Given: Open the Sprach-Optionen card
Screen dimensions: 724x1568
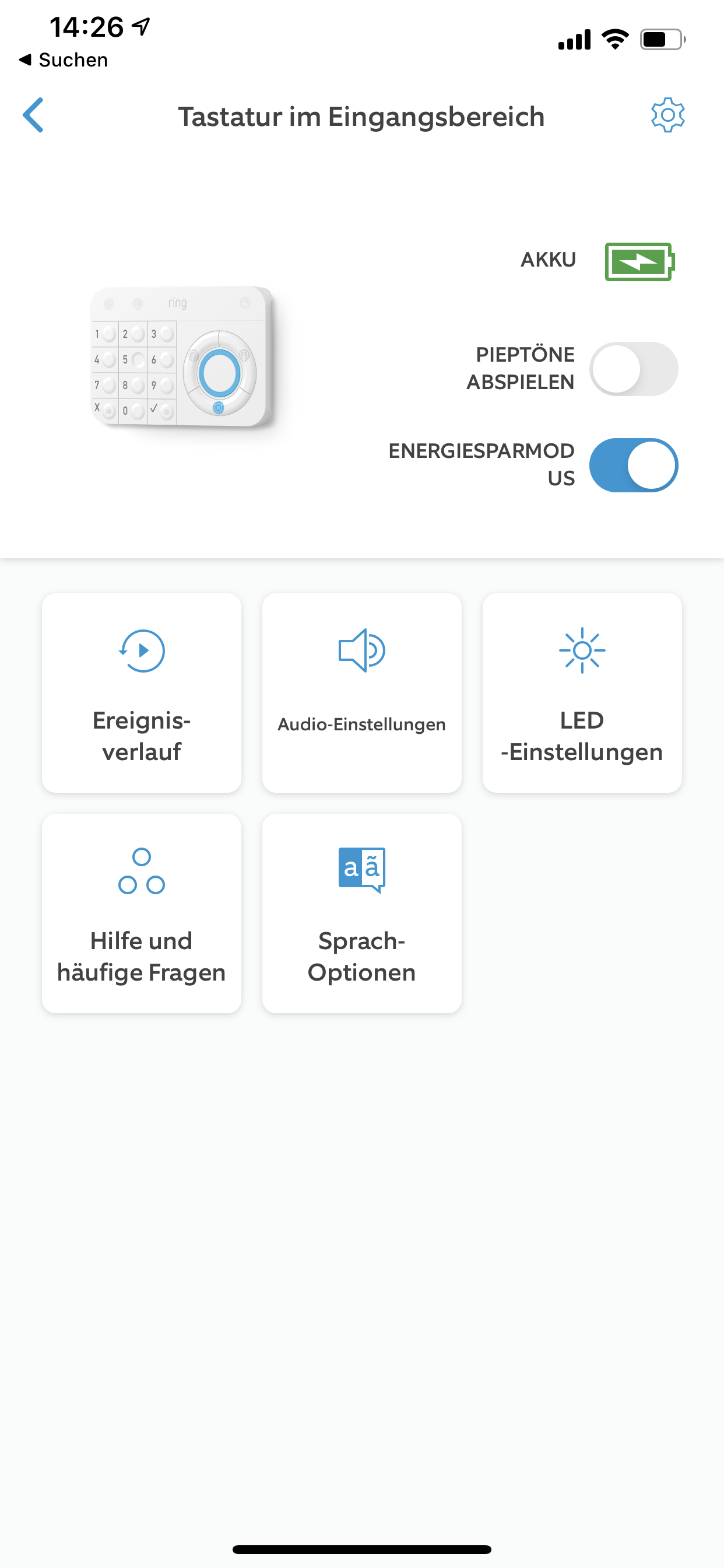Looking at the screenshot, I should tap(361, 913).
